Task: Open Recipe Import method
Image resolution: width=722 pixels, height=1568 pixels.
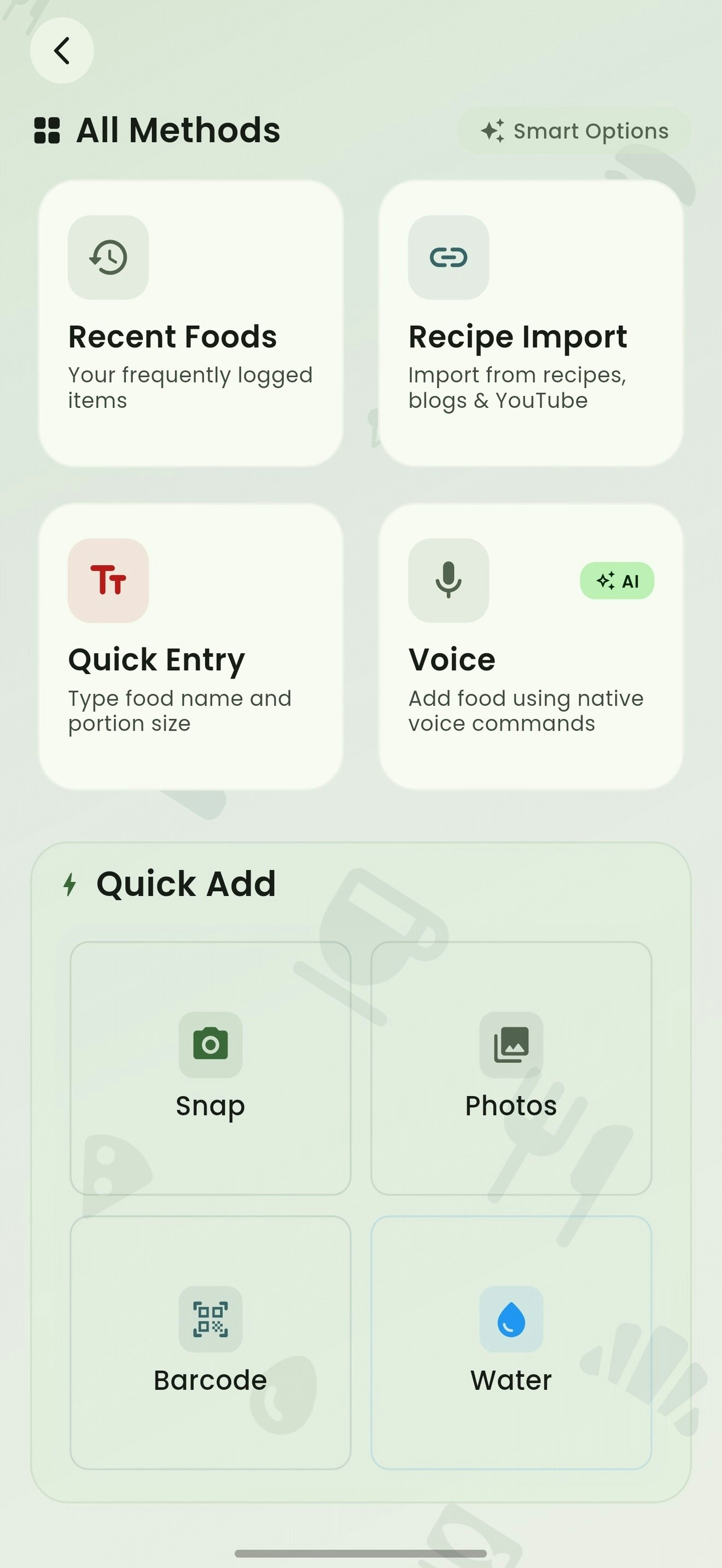Action: coord(530,323)
